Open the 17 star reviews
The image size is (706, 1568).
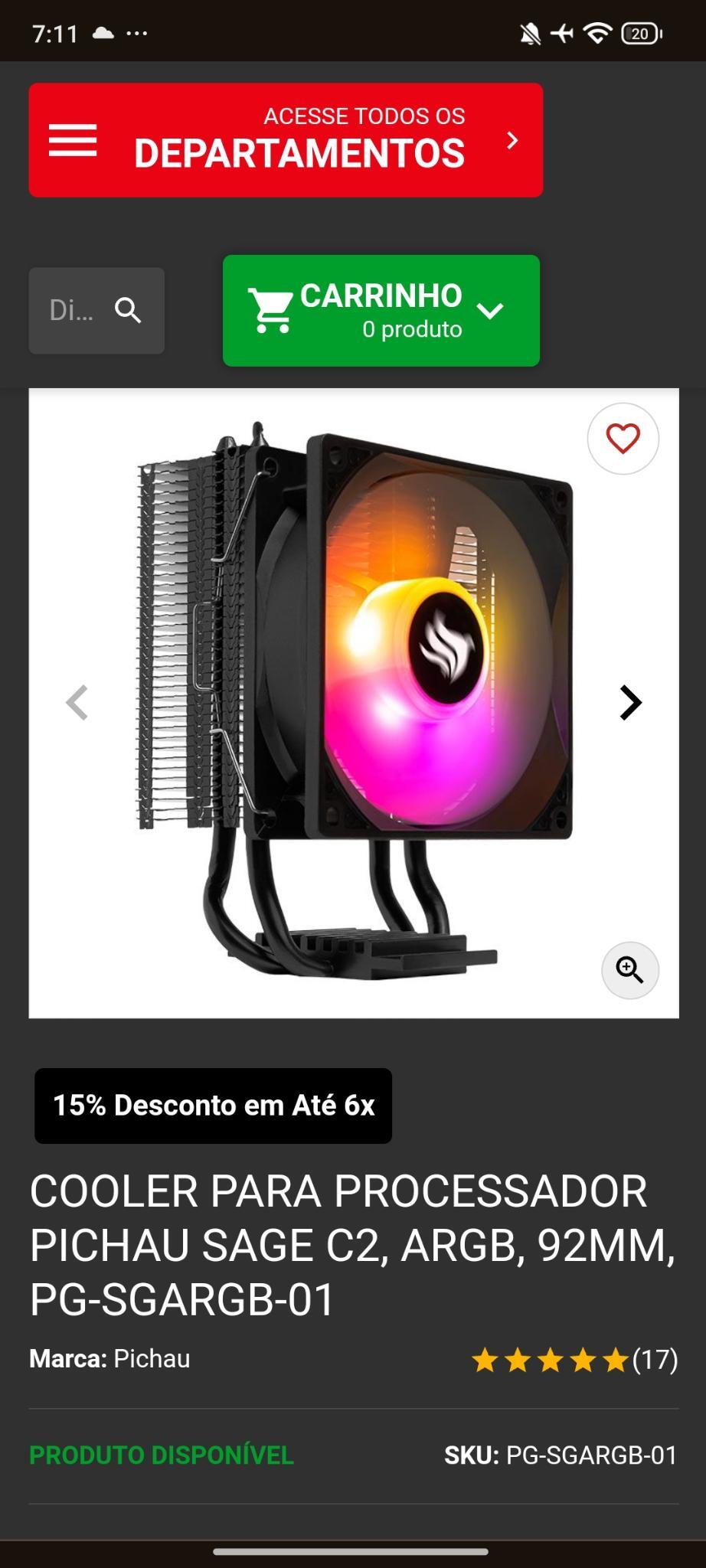pos(574,1360)
